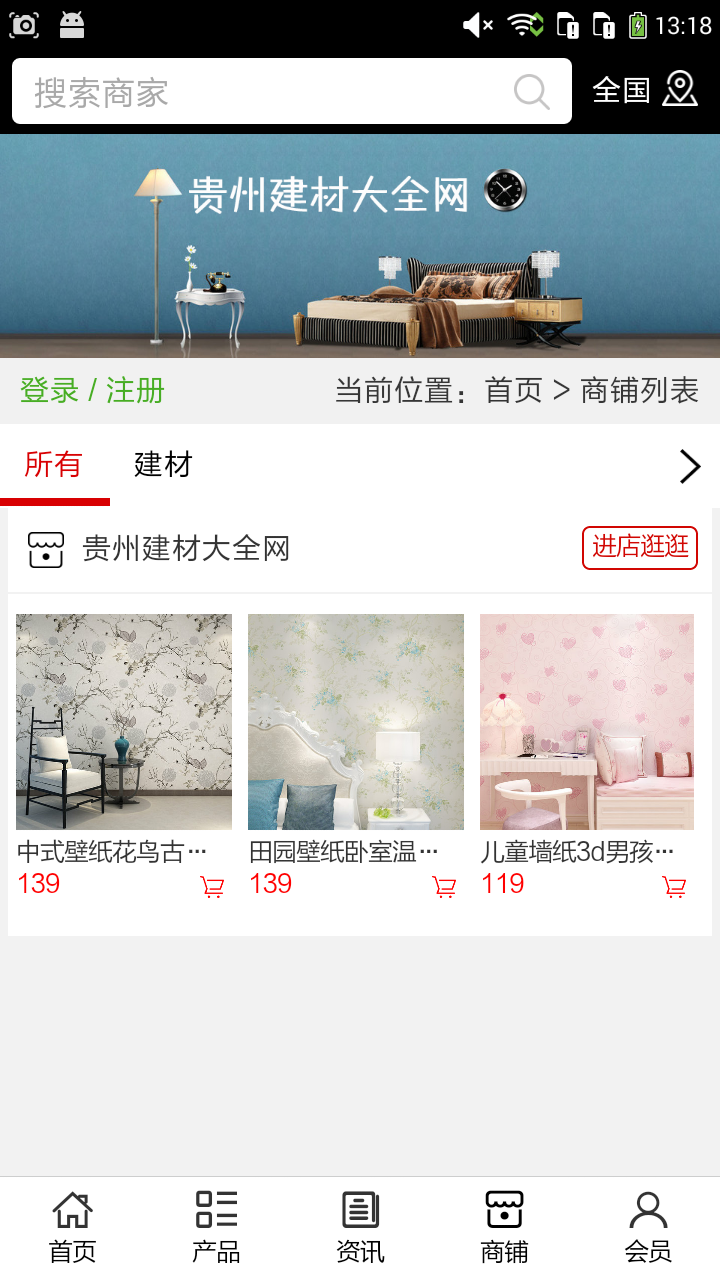Go to the 首页 tab

72,1227
